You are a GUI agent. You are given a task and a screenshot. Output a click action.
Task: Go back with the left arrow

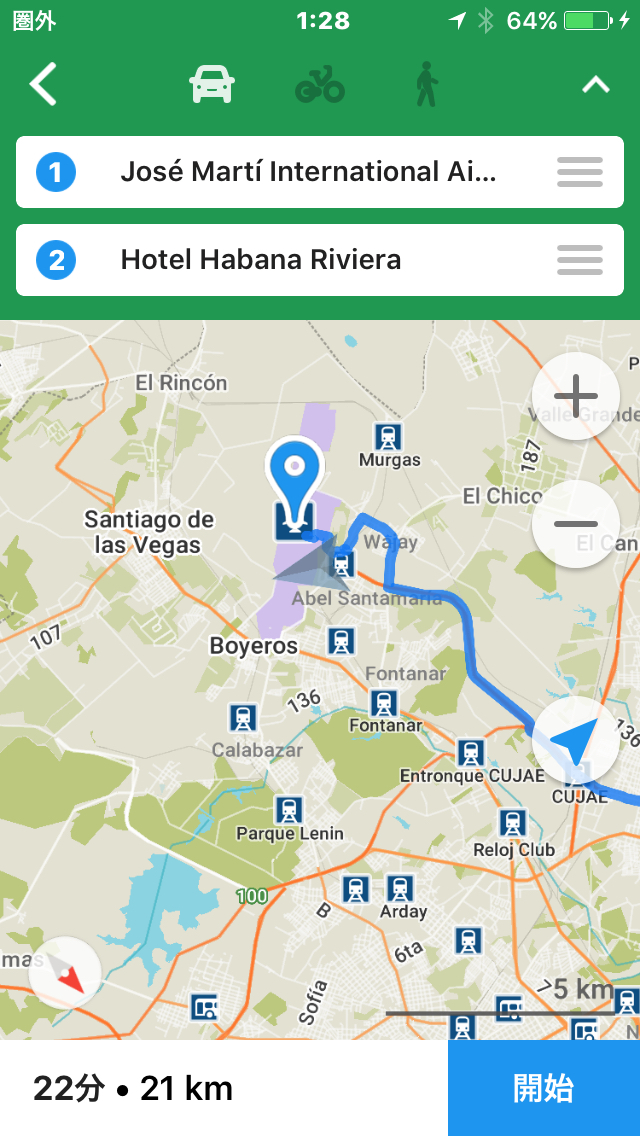pos(43,85)
